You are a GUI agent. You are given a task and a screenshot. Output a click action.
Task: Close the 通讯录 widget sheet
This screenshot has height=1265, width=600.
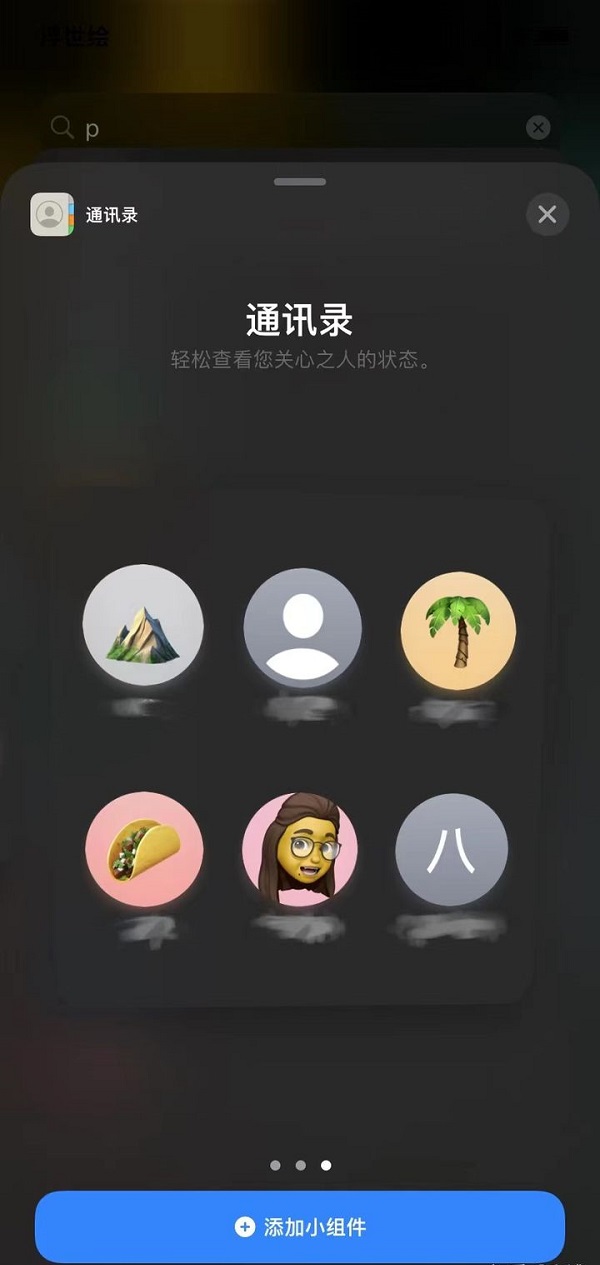click(x=547, y=214)
